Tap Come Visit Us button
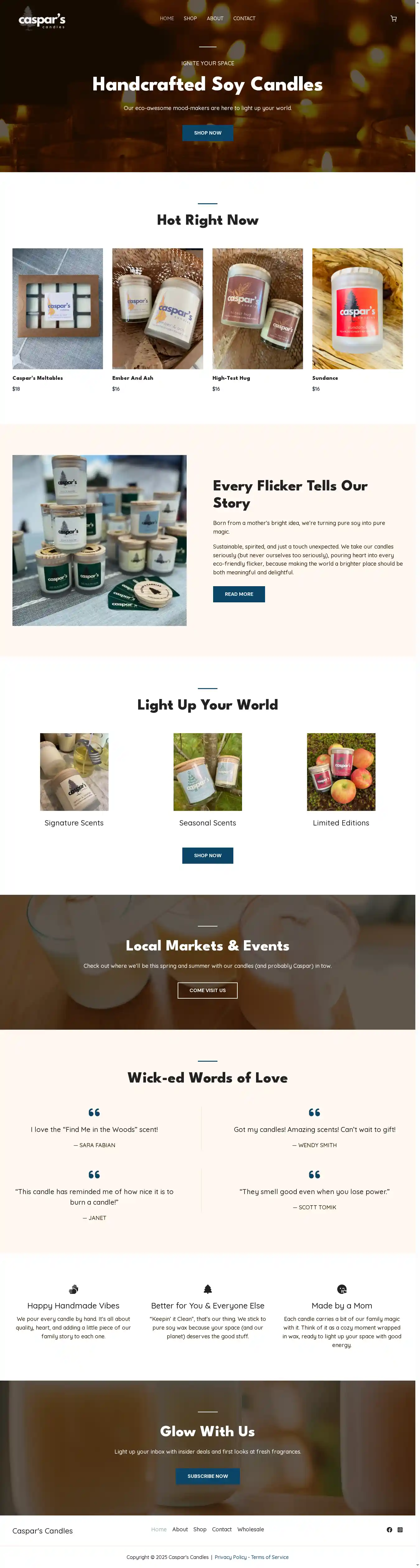The width and height of the screenshot is (420, 1568). [207, 990]
